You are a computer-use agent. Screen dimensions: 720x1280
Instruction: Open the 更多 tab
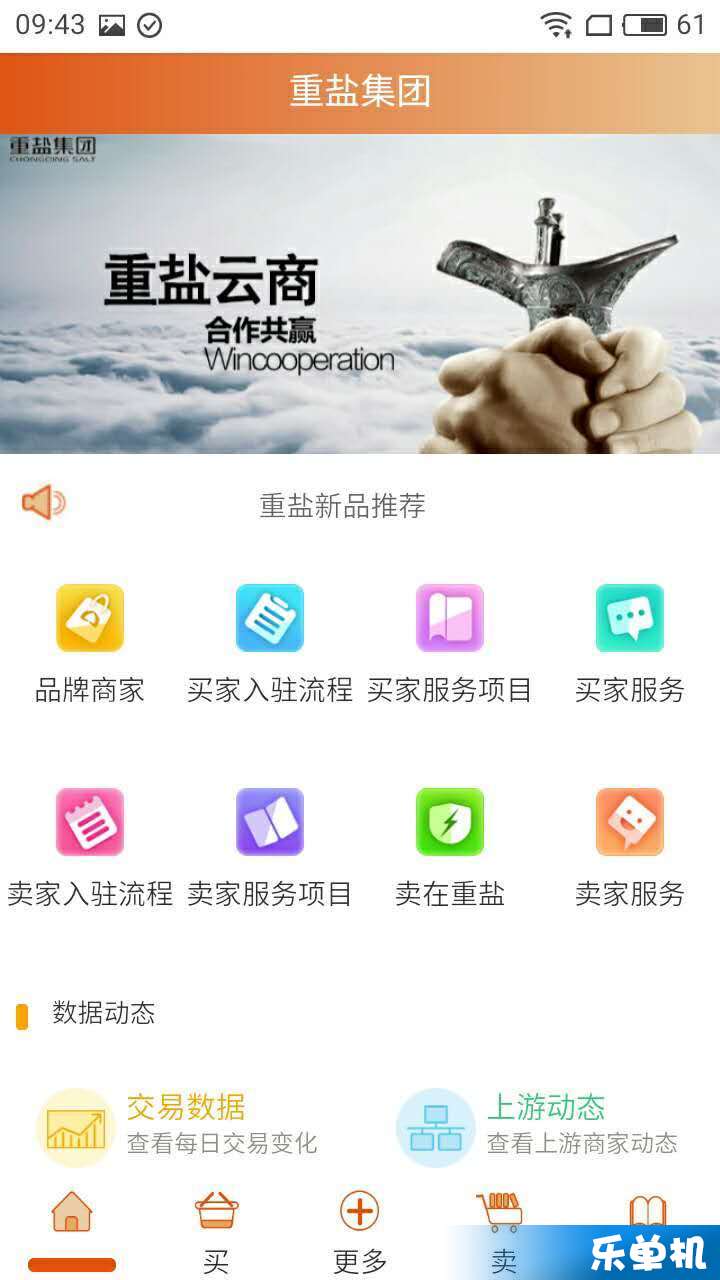click(360, 1232)
